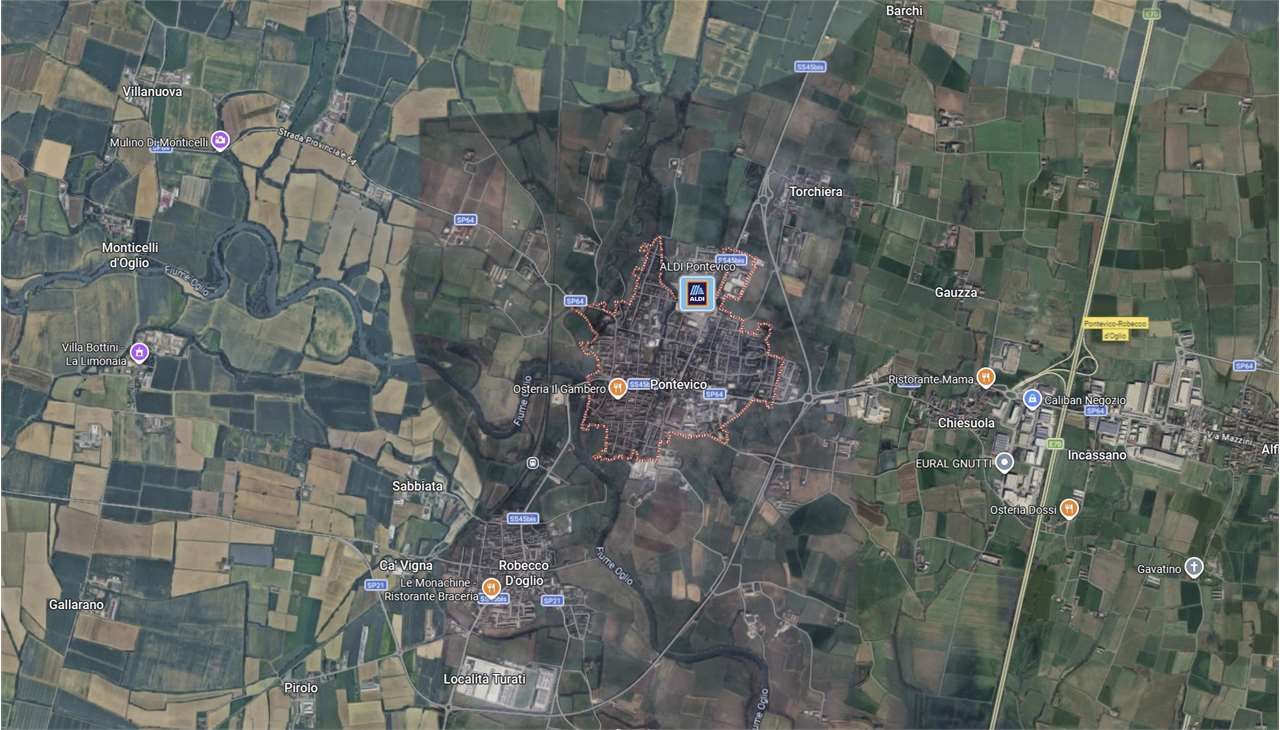The height and width of the screenshot is (730, 1280).
Task: Tap the EURAL GNUTTI location marker
Action: [1005, 462]
